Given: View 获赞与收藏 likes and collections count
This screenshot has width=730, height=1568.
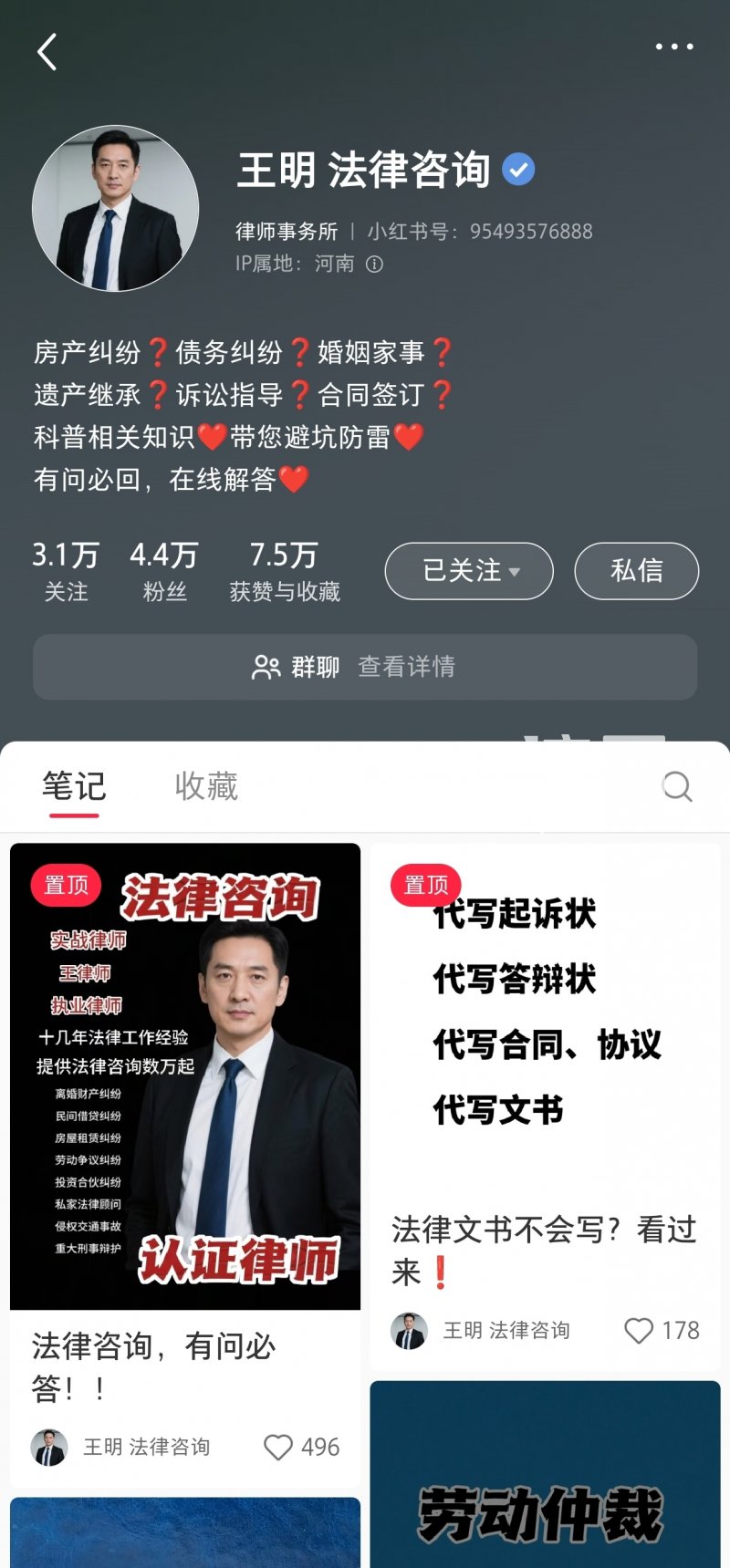Looking at the screenshot, I should (285, 571).
